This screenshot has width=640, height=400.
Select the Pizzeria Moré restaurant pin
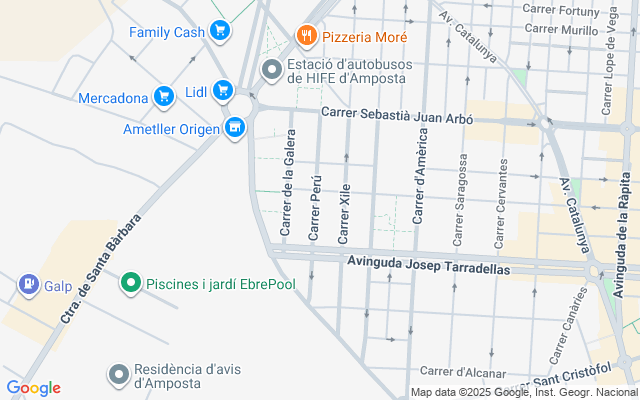coord(306,38)
